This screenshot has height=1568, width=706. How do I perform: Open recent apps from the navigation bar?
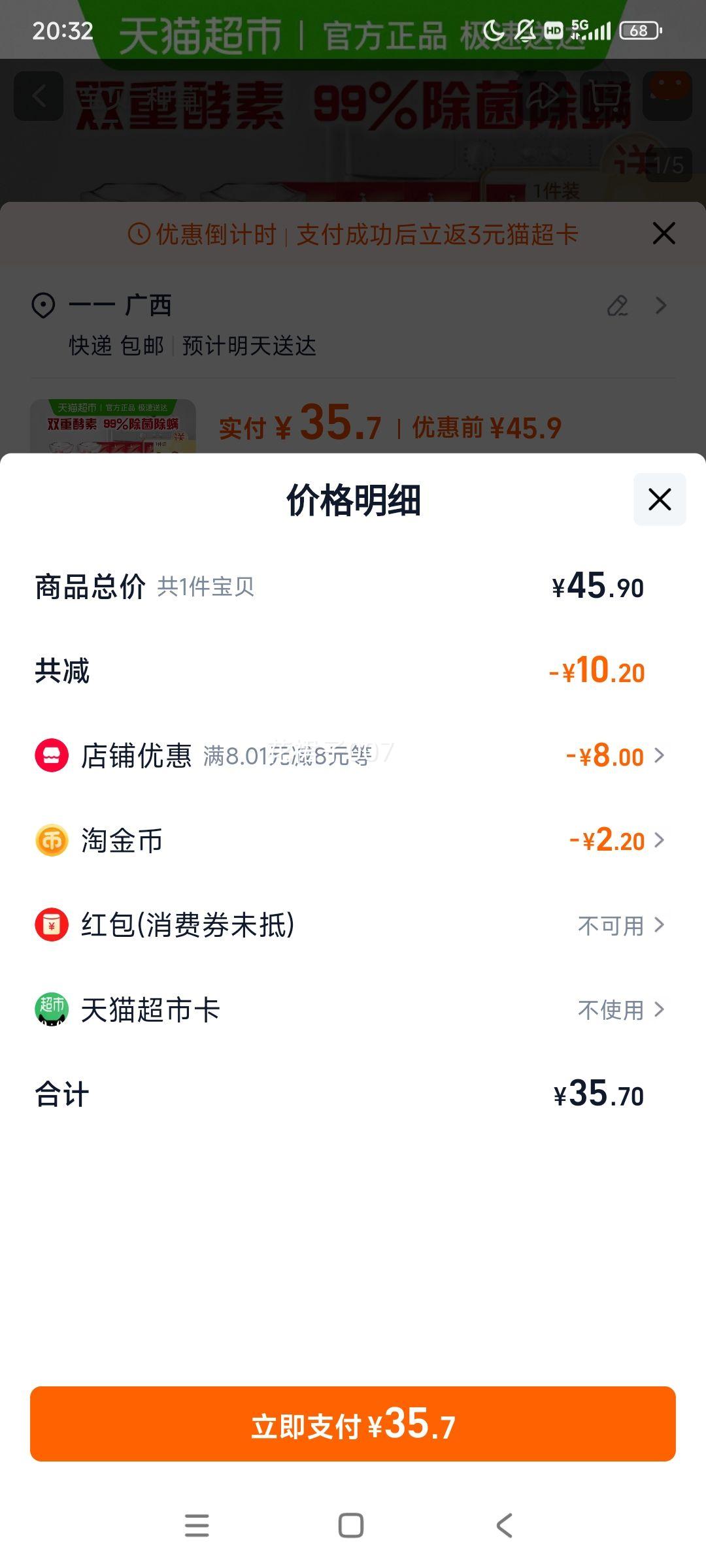(197, 1526)
